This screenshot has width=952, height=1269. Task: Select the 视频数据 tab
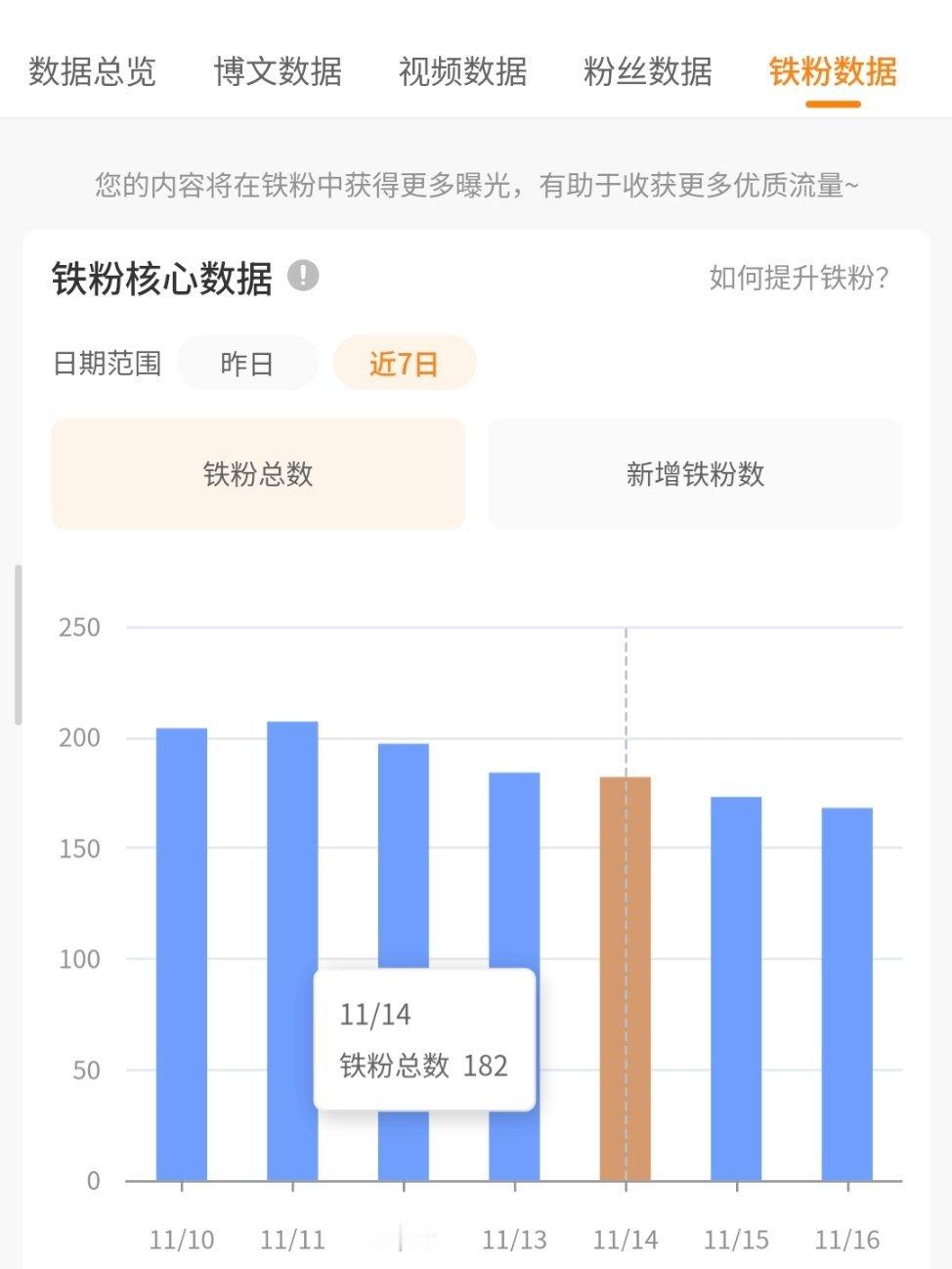pos(462,73)
